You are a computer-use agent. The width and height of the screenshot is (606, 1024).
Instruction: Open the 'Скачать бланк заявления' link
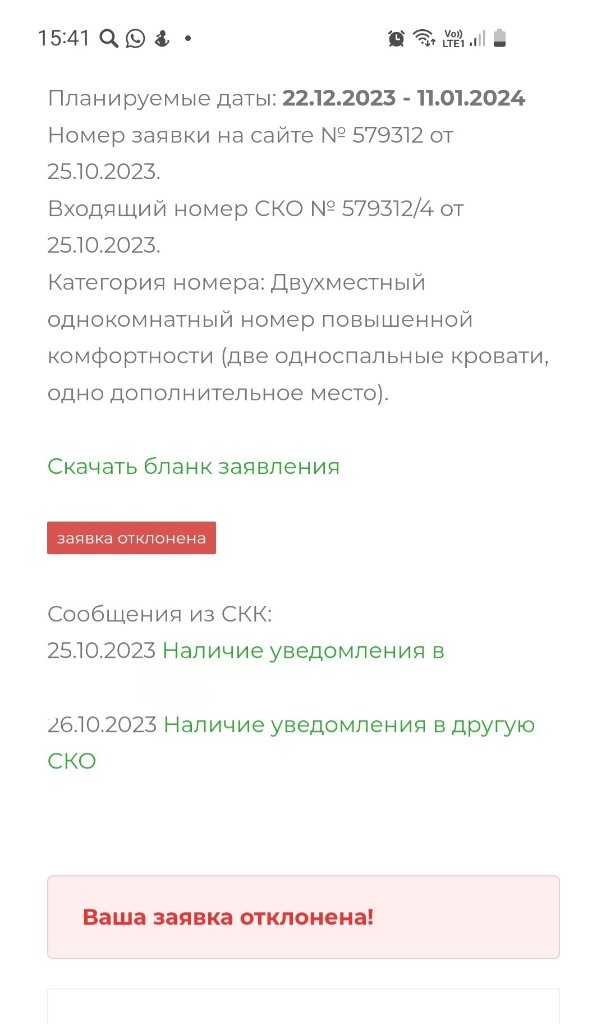pos(193,466)
